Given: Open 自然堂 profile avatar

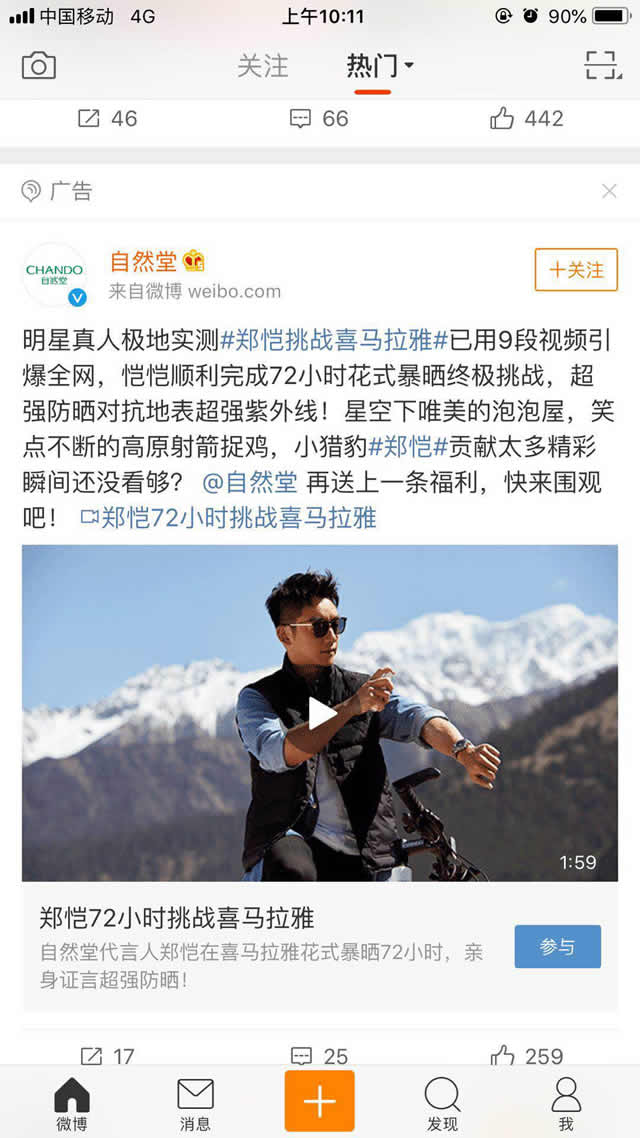Looking at the screenshot, I should click(x=55, y=274).
